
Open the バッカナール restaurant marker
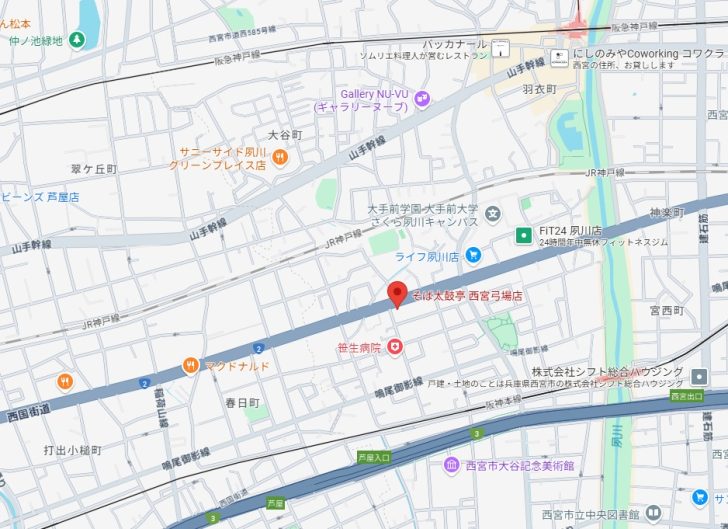500,45
